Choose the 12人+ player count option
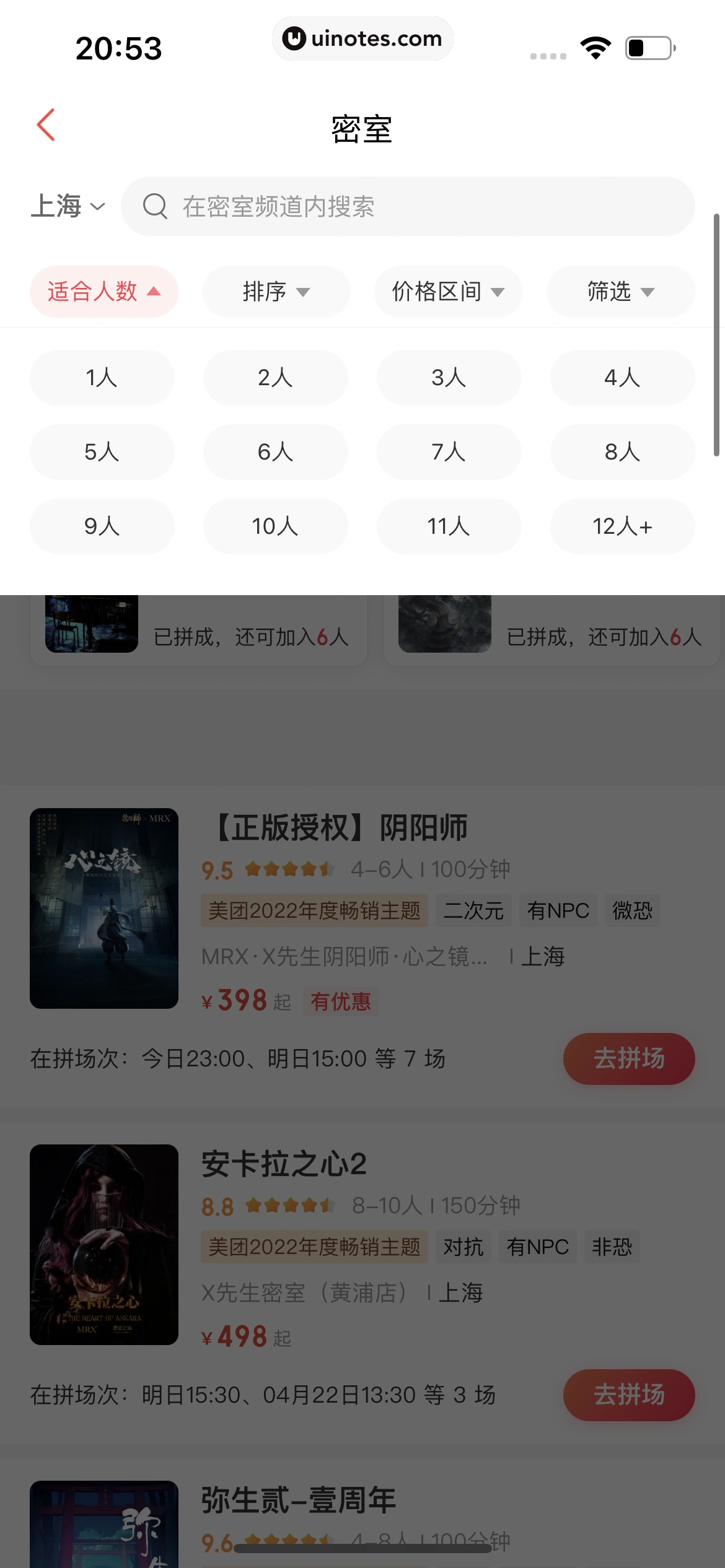The width and height of the screenshot is (725, 1568). point(622,527)
